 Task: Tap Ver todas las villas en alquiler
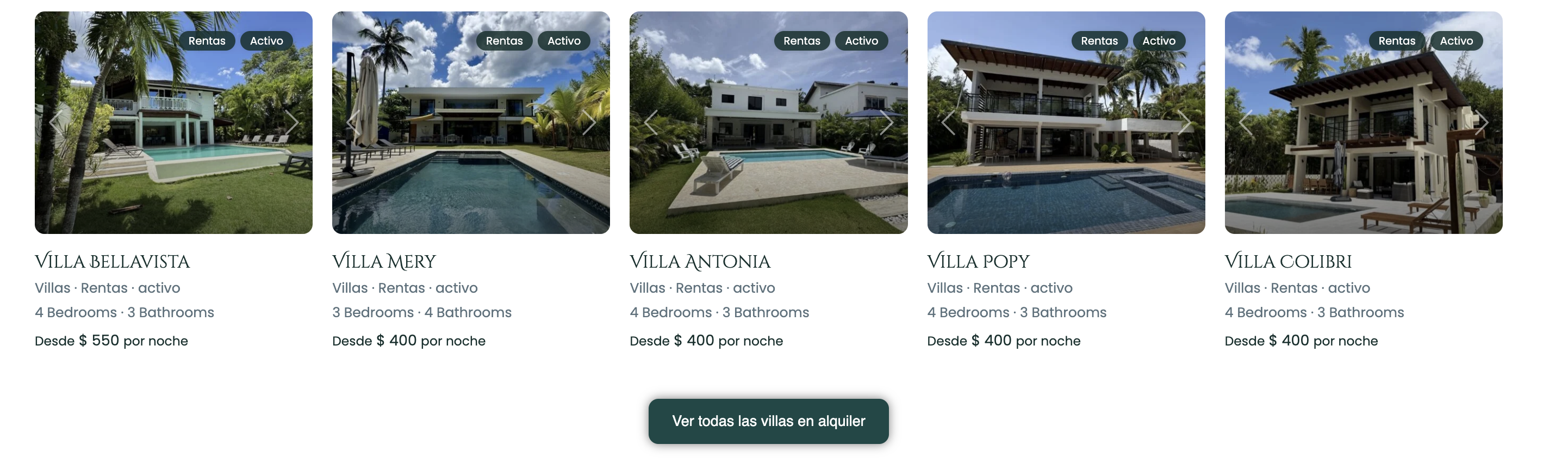click(x=768, y=421)
